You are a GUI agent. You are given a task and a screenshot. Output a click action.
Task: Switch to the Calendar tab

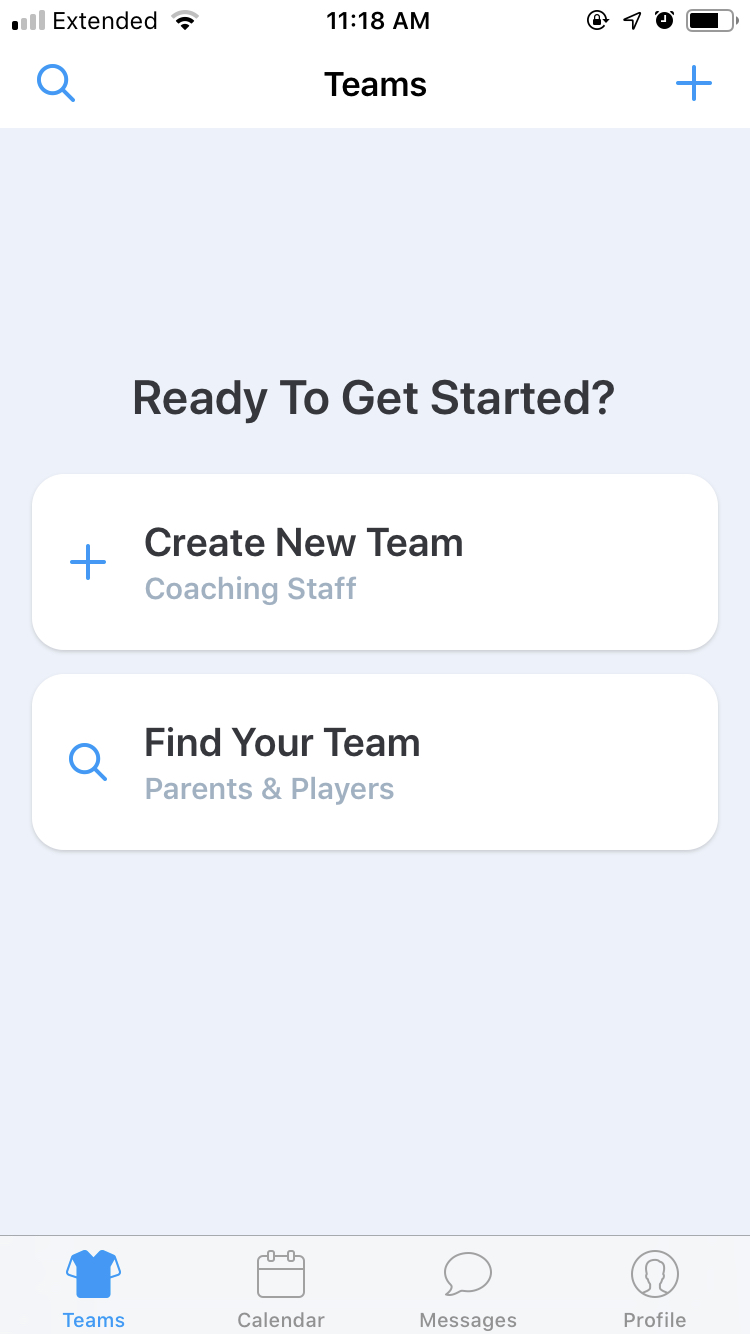tap(281, 1288)
